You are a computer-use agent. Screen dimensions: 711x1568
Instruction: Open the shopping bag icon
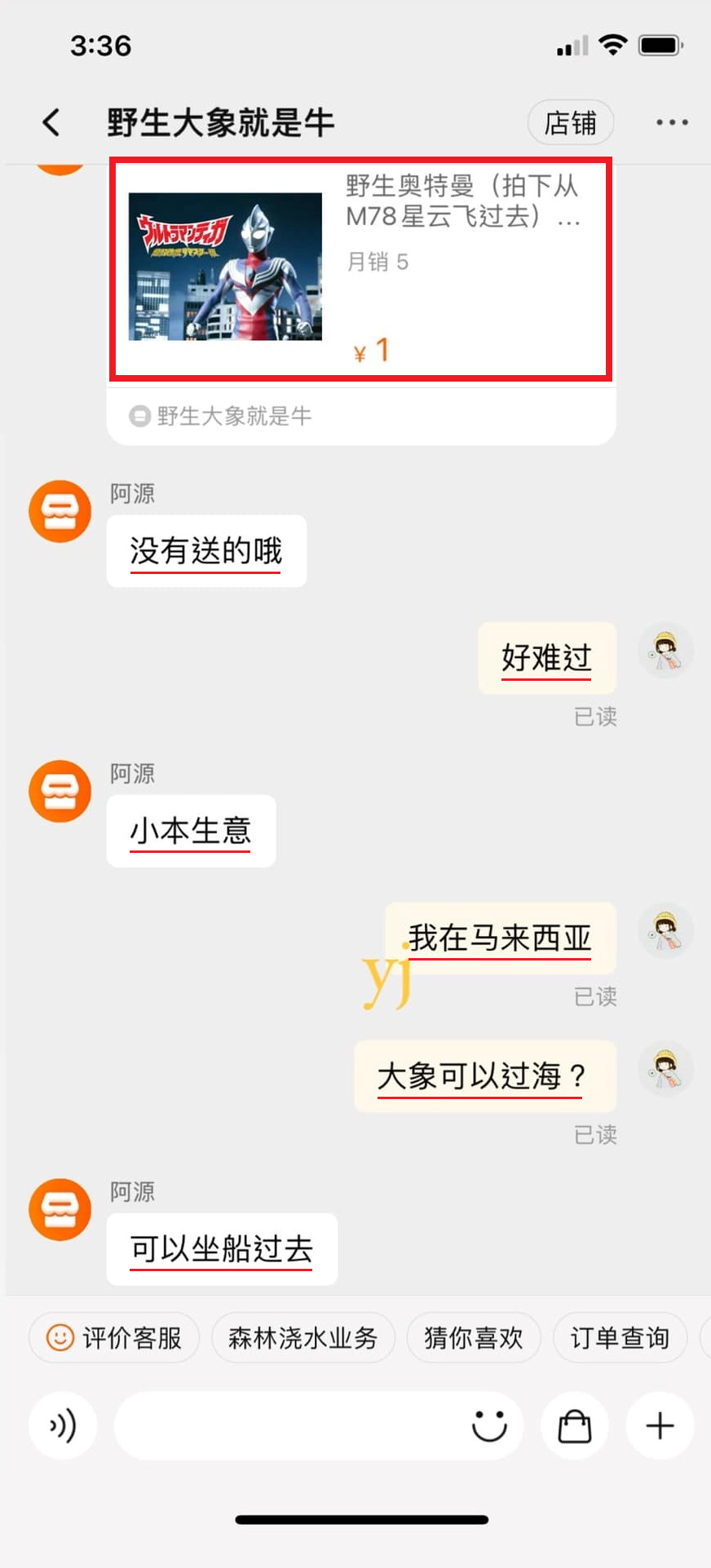574,1426
